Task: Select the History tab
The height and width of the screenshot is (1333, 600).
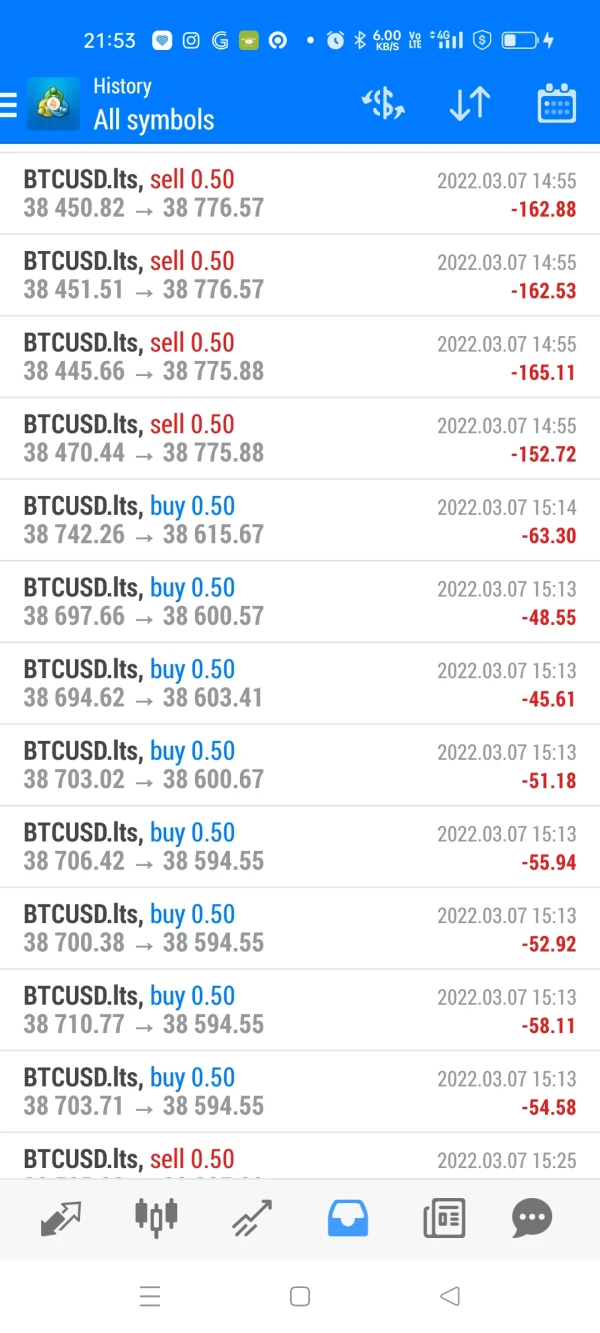Action: 347,1218
